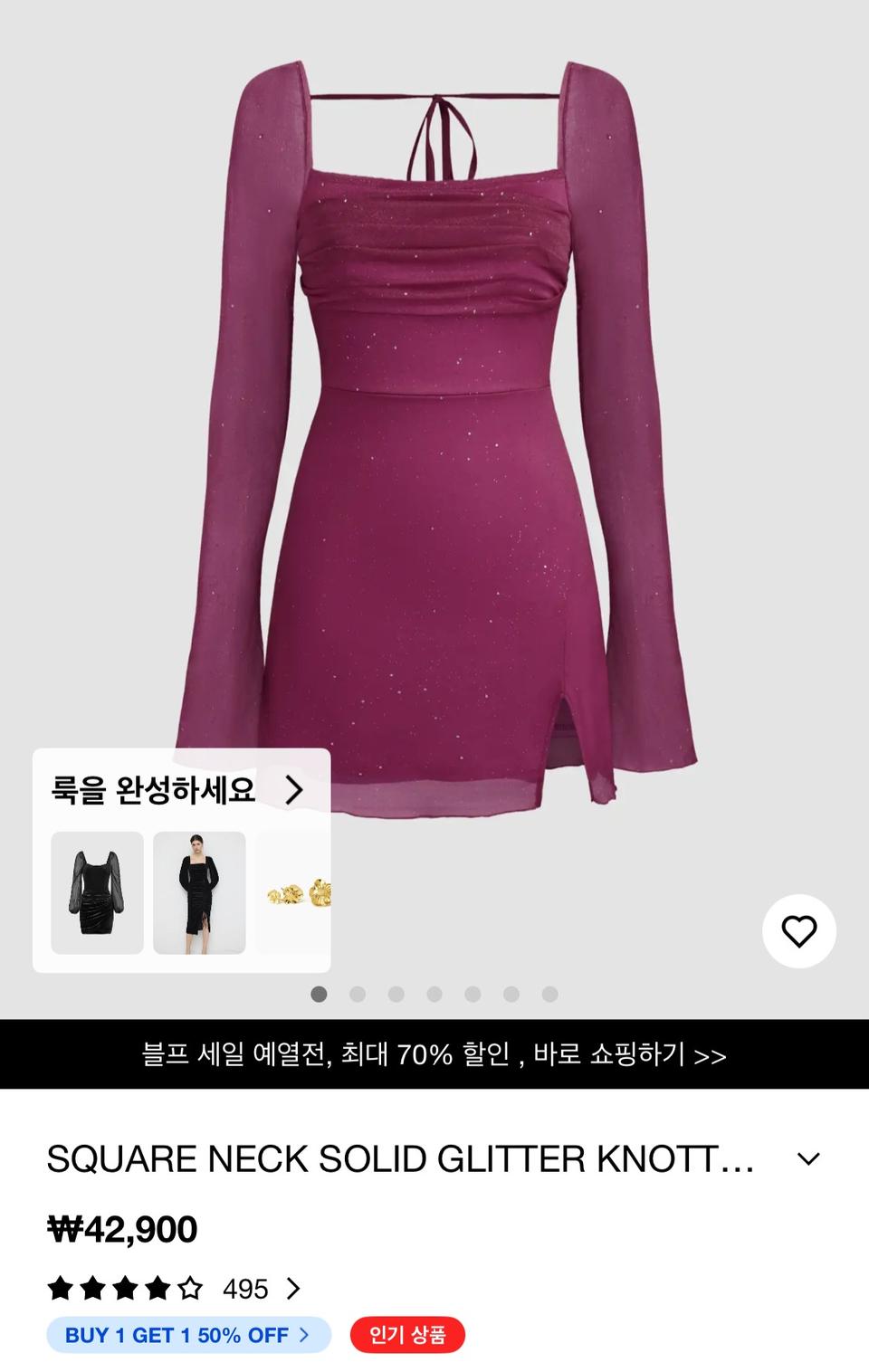Click the "BUY 1 GET 1 50% OFF" badge
Screen dimensions: 869x1372
point(188,1334)
